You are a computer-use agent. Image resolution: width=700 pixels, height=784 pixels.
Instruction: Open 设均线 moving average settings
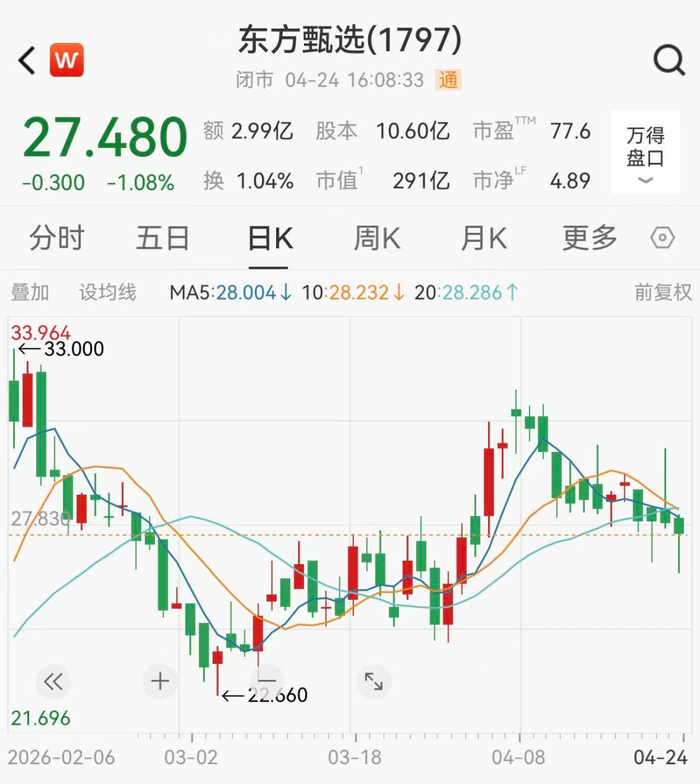tap(107, 292)
